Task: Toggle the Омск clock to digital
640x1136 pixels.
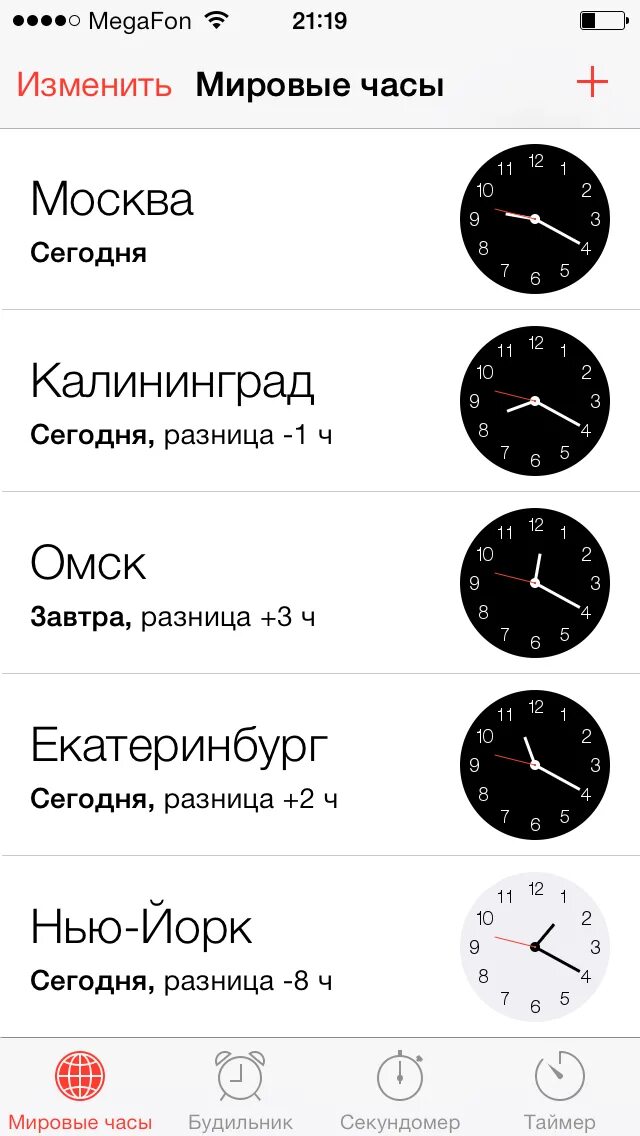Action: [x=535, y=582]
